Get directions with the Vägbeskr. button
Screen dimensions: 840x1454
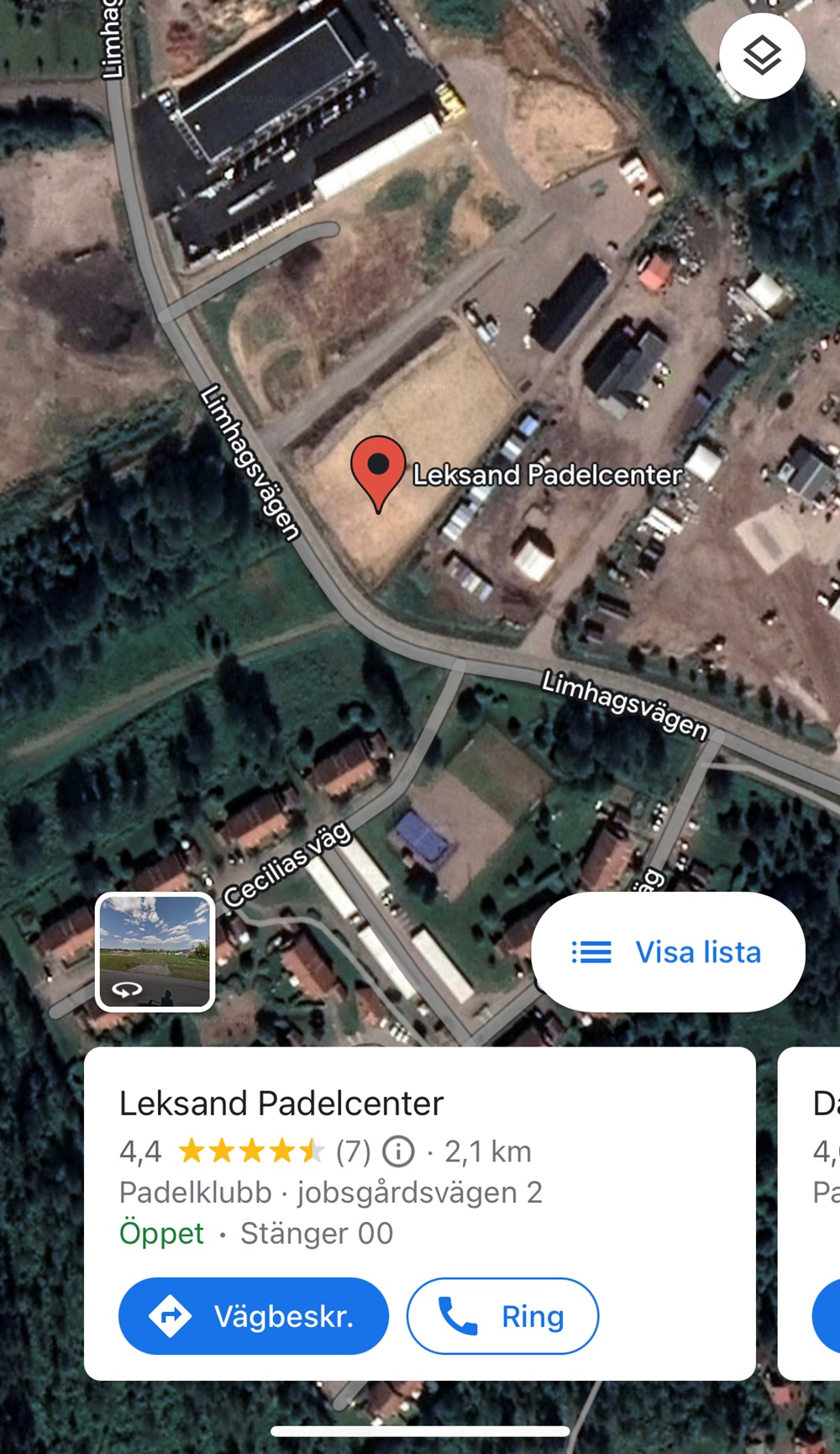(254, 1316)
